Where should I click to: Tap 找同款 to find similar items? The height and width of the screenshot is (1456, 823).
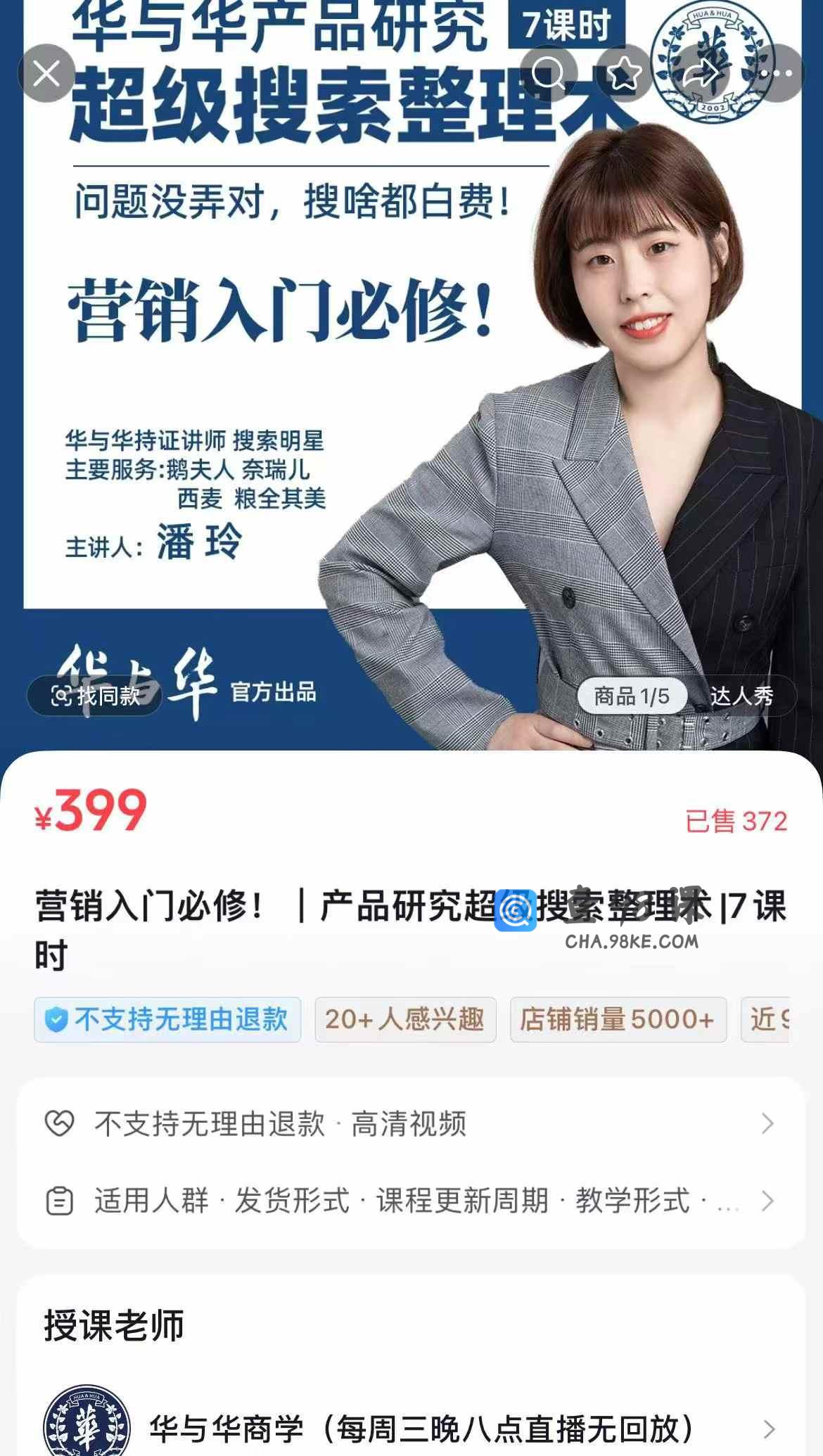click(x=95, y=696)
